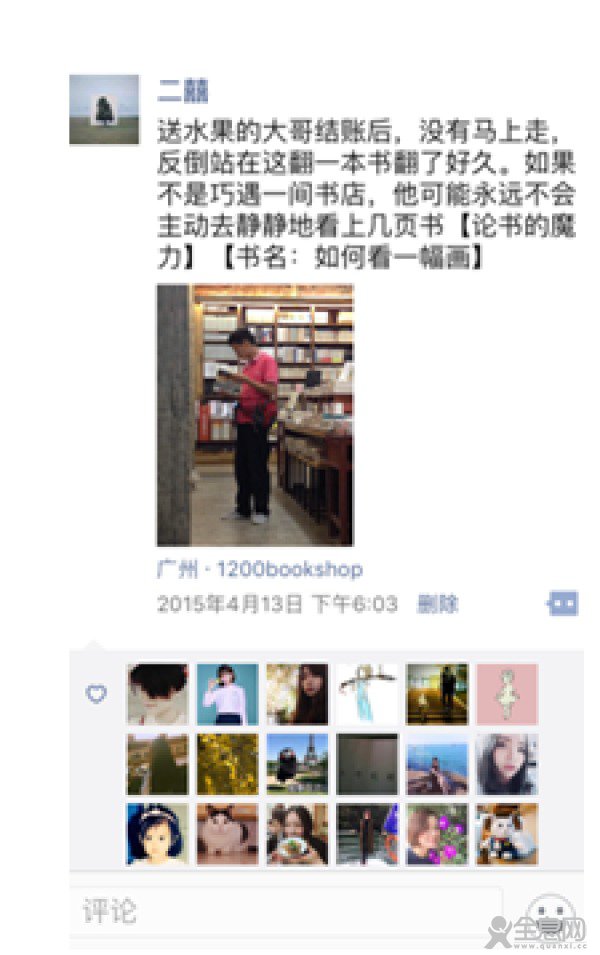The width and height of the screenshot is (600, 955).
Task: Open the 二囍 username link
Action: point(182,90)
